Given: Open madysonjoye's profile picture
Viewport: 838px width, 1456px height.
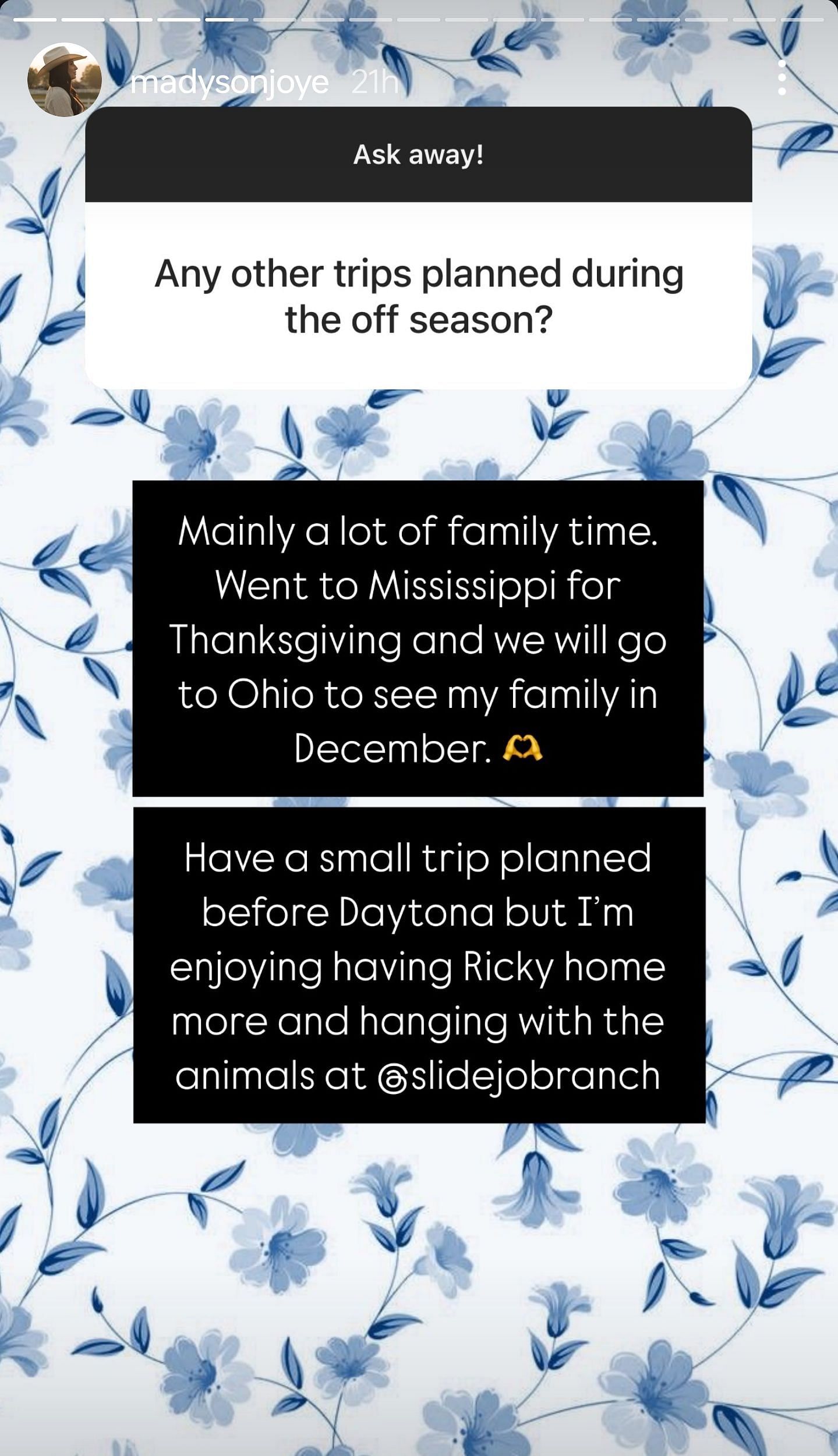Looking at the screenshot, I should [65, 80].
